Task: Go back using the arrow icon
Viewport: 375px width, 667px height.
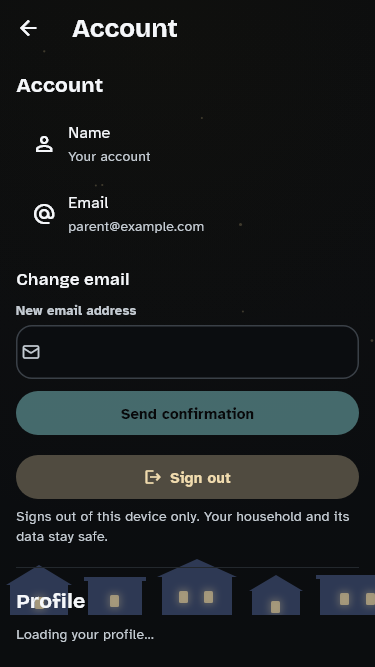Action: click(28, 29)
